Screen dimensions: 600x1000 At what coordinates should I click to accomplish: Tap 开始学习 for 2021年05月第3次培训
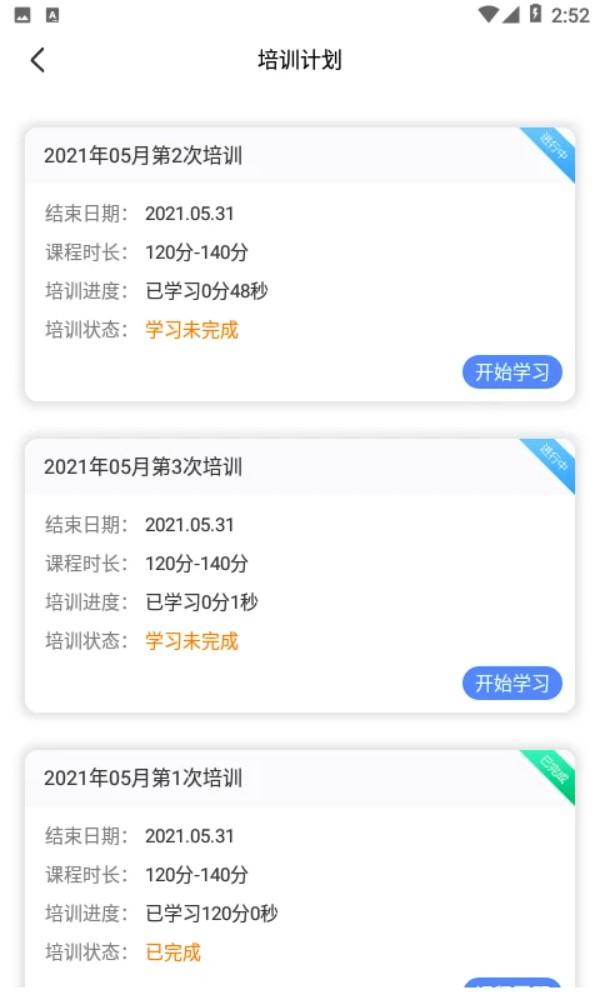pos(512,683)
